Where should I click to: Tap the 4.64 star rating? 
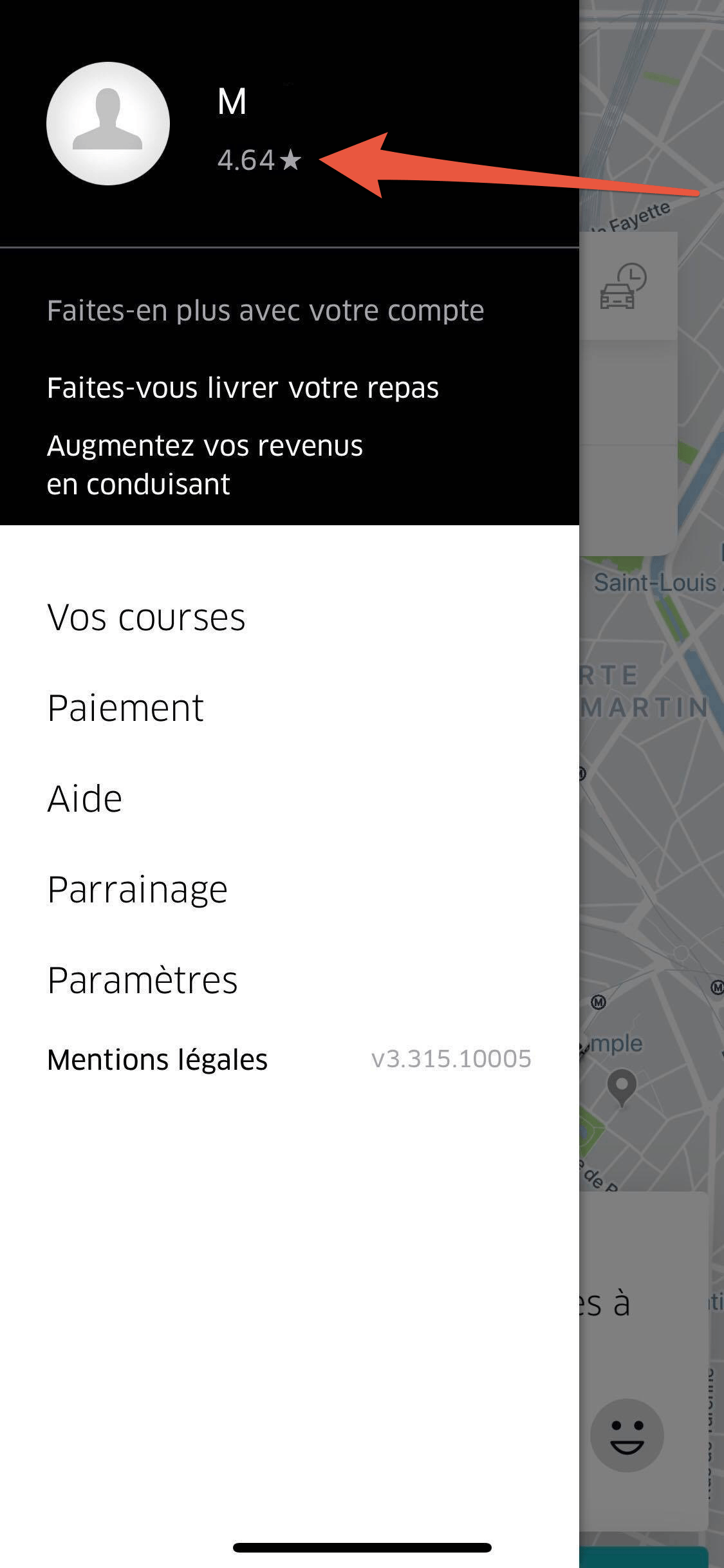(259, 160)
